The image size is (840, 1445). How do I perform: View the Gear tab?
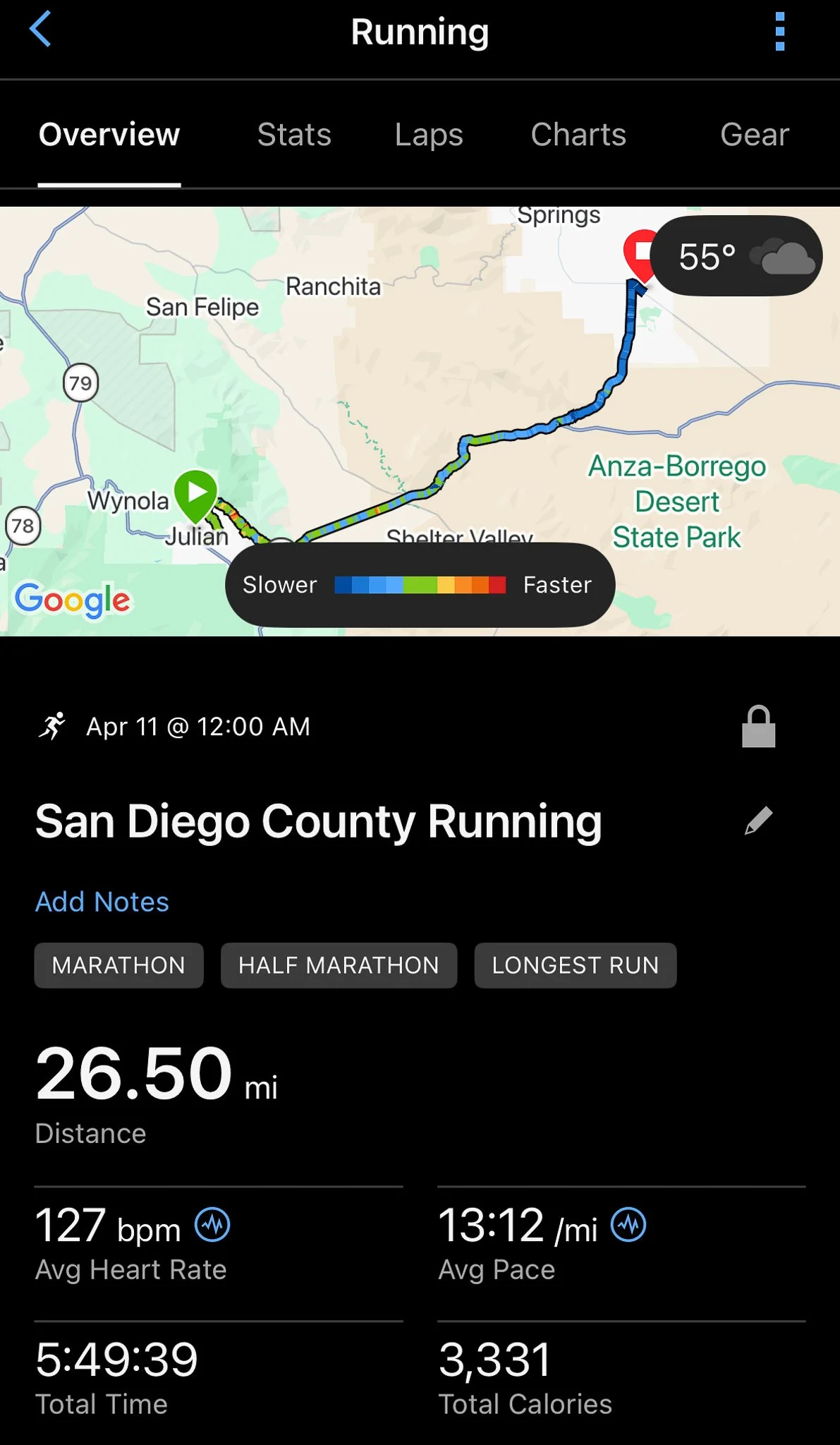pos(754,134)
